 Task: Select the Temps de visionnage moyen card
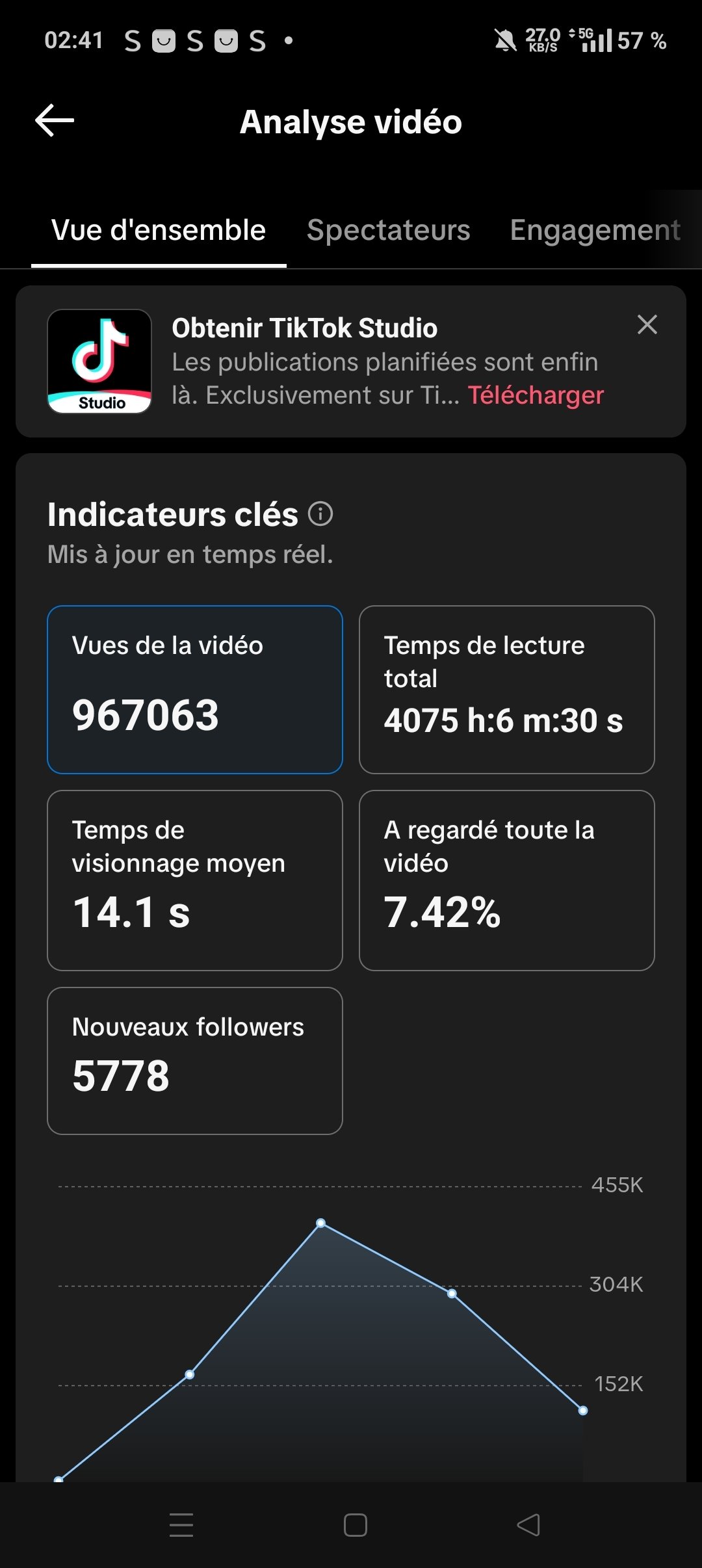(195, 880)
